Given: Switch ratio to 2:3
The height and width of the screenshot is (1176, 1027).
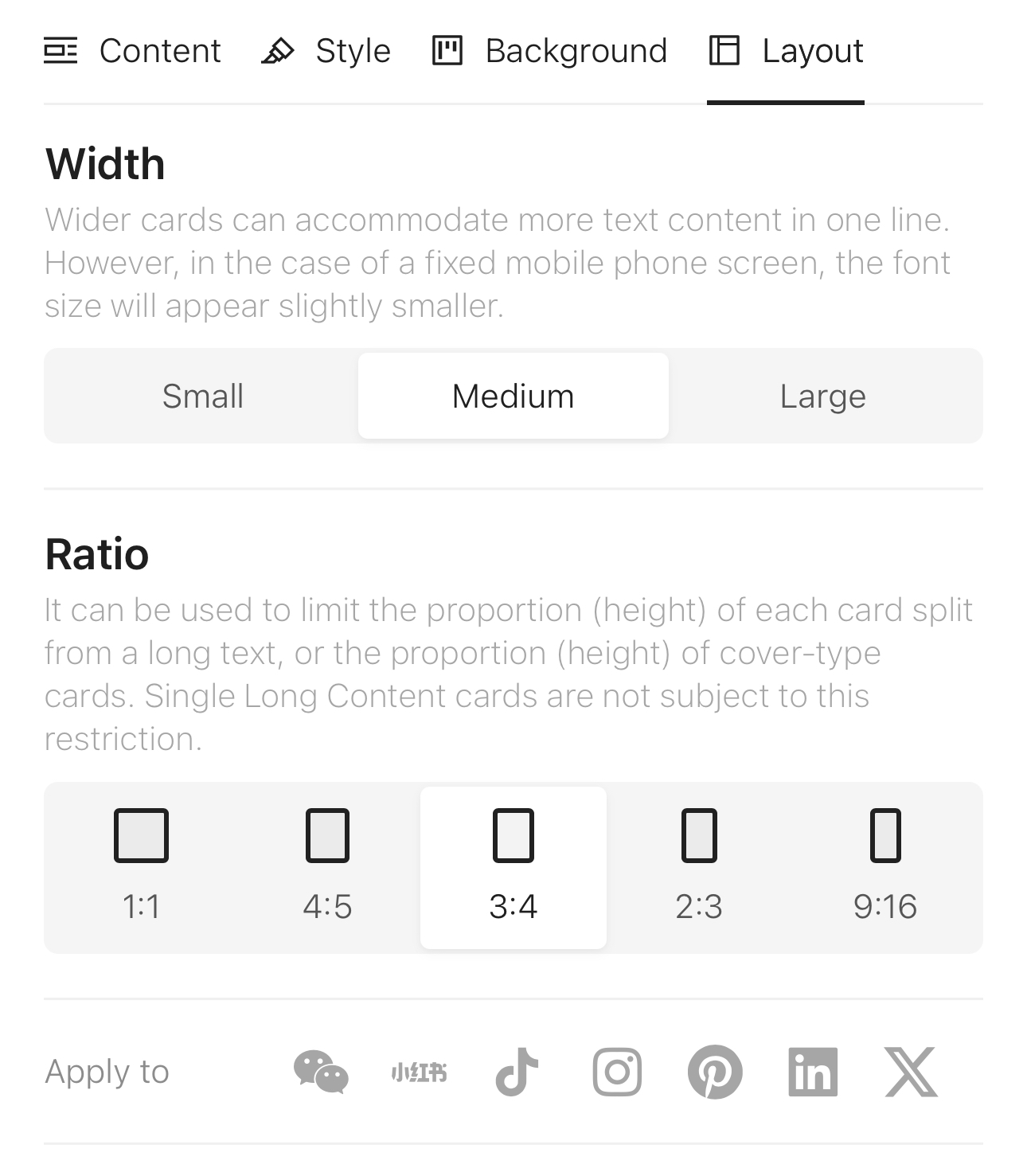Looking at the screenshot, I should click(x=699, y=866).
